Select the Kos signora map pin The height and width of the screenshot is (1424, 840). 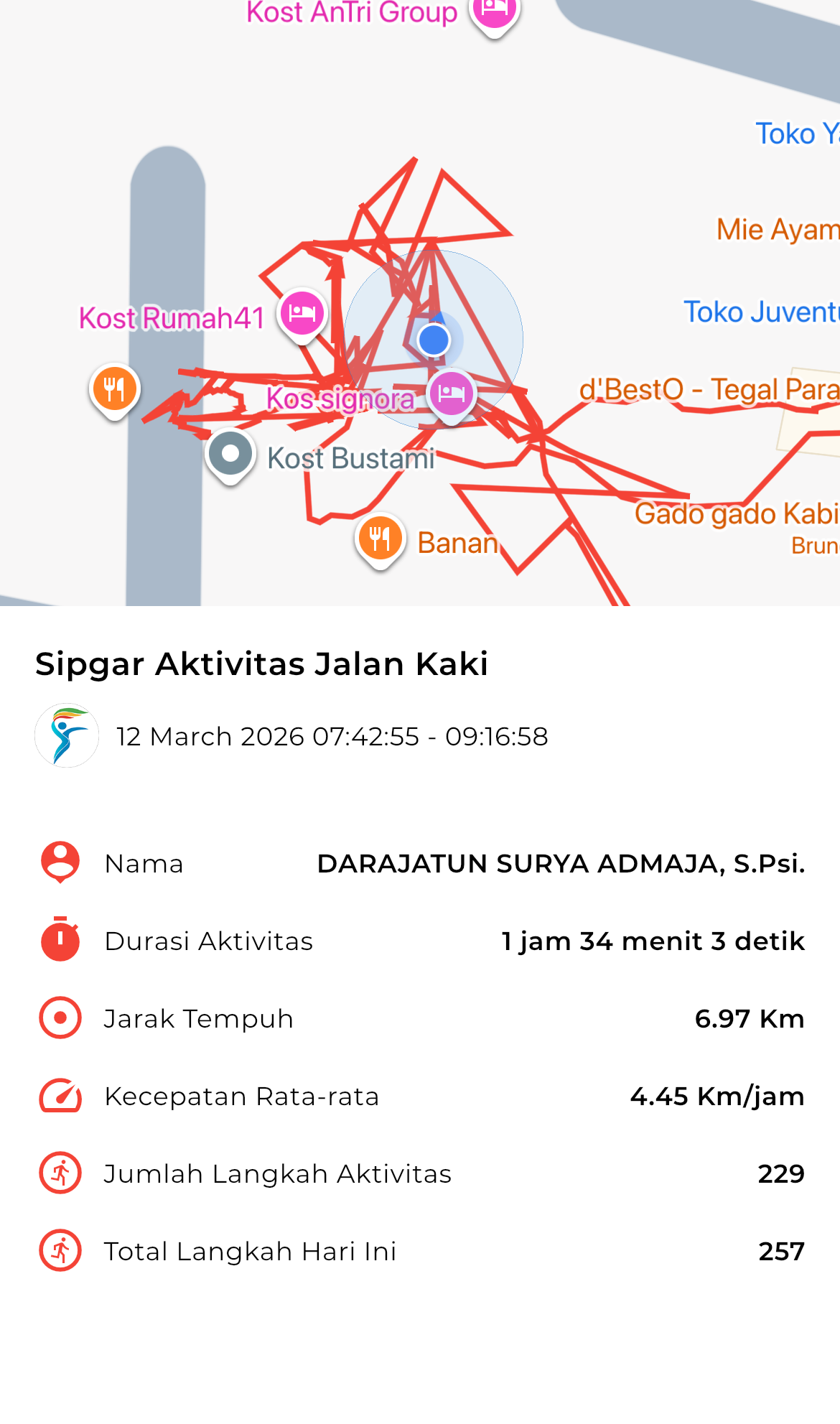451,394
